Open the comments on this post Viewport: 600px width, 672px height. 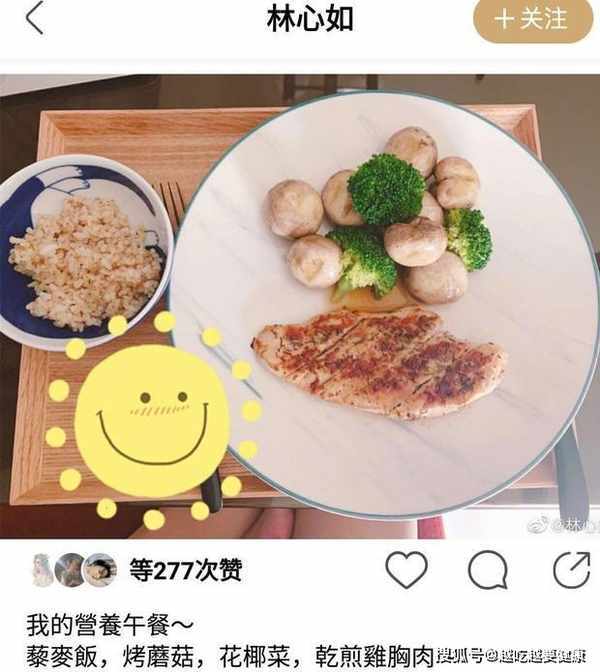(487, 570)
